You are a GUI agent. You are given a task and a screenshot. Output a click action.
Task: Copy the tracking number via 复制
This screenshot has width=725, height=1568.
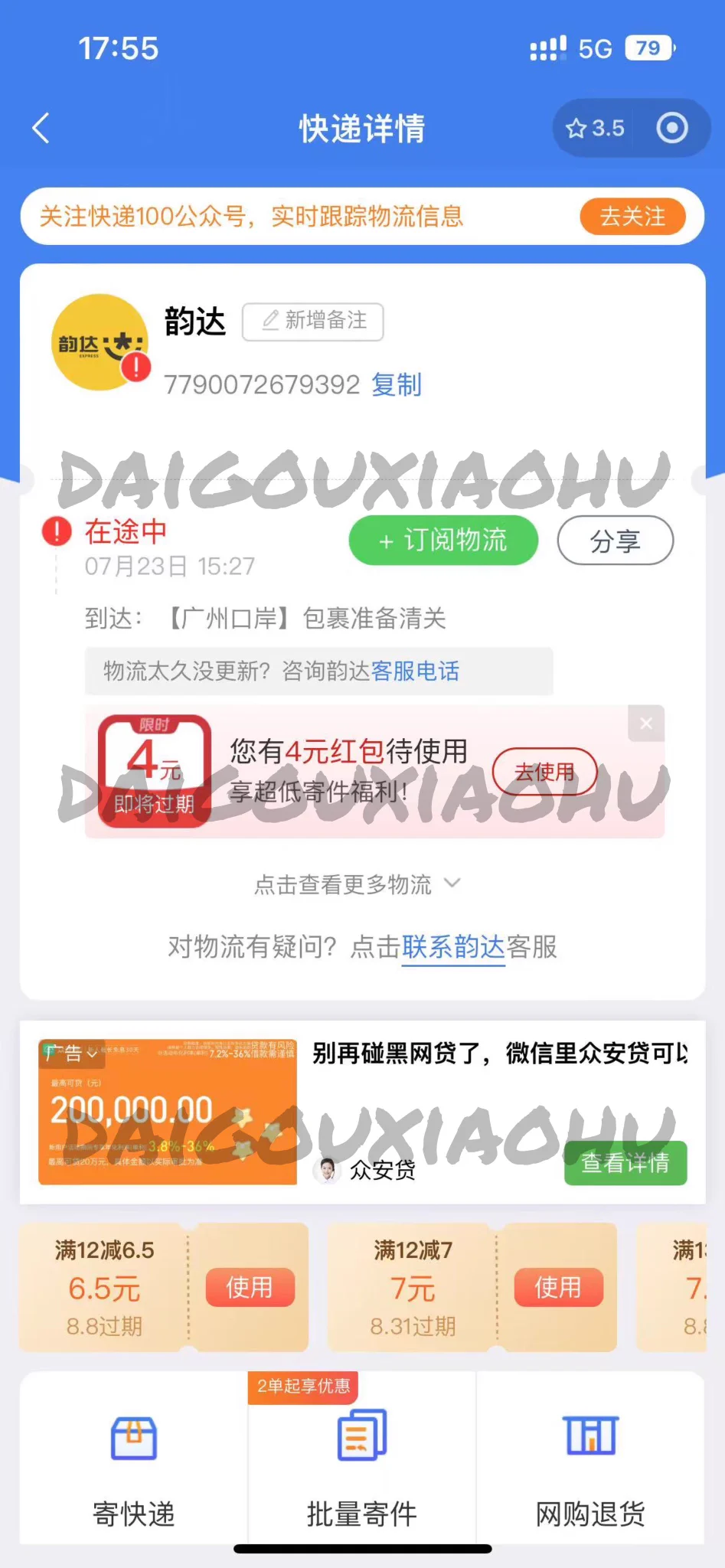(x=397, y=384)
